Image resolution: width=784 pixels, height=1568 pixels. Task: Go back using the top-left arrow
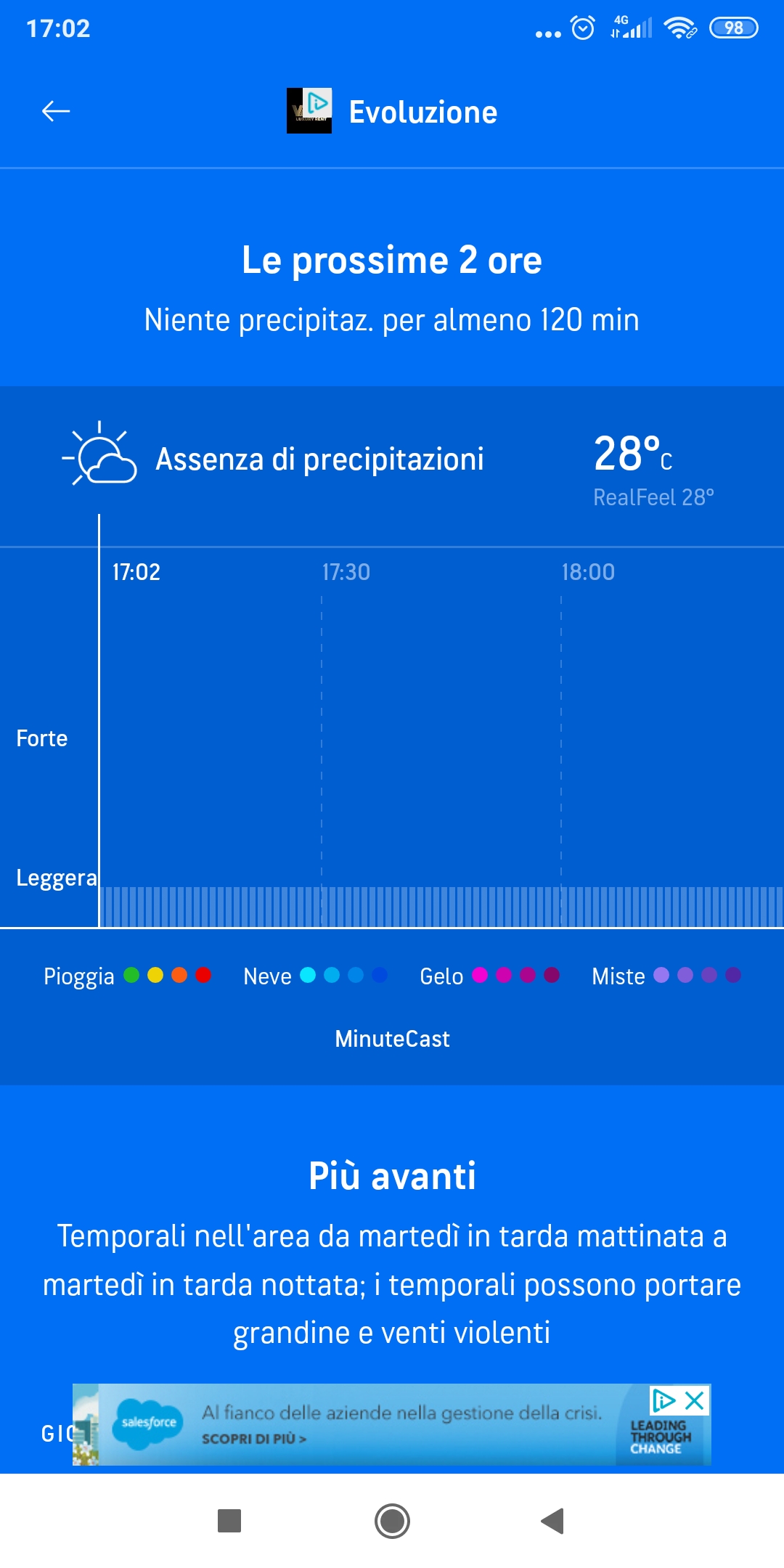pos(56,111)
